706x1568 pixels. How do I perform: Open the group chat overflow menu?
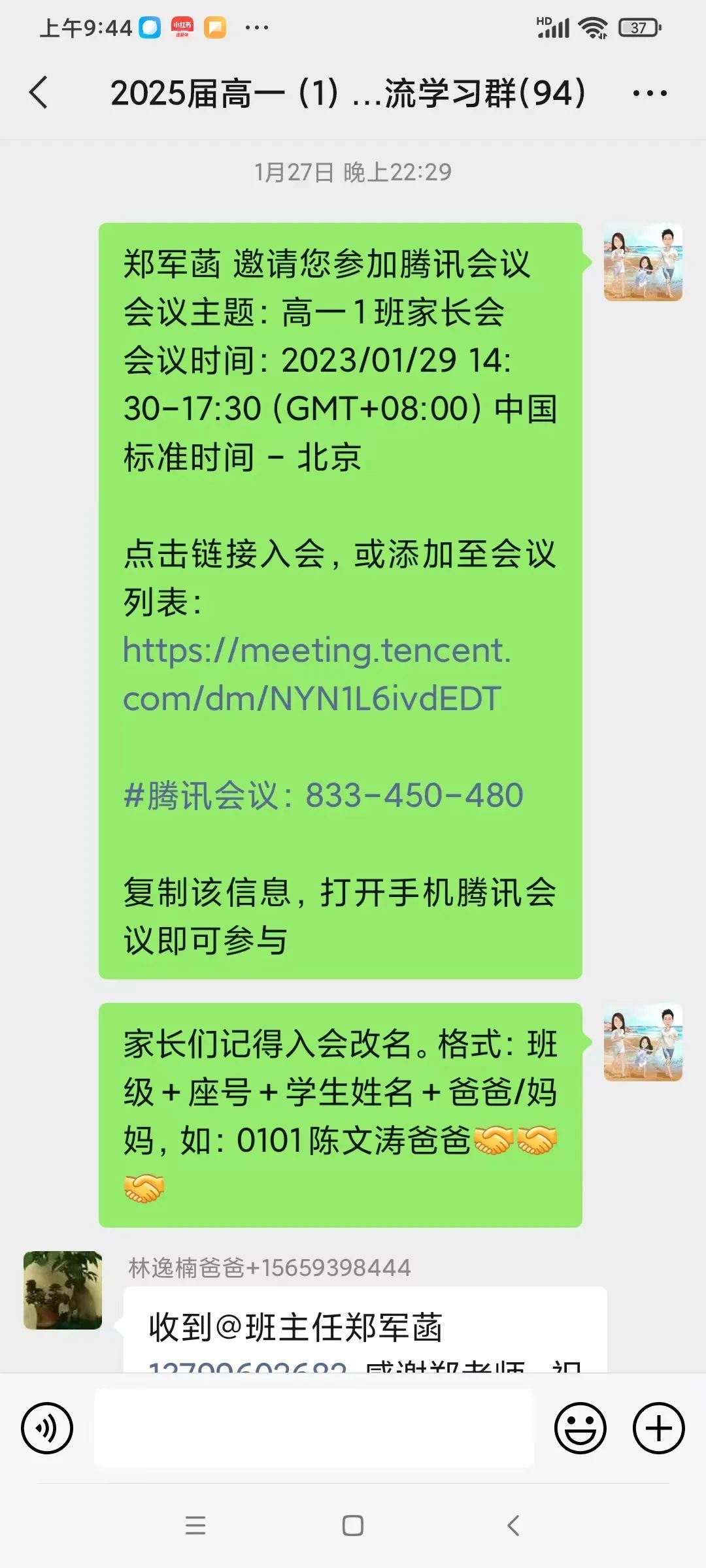coord(649,93)
